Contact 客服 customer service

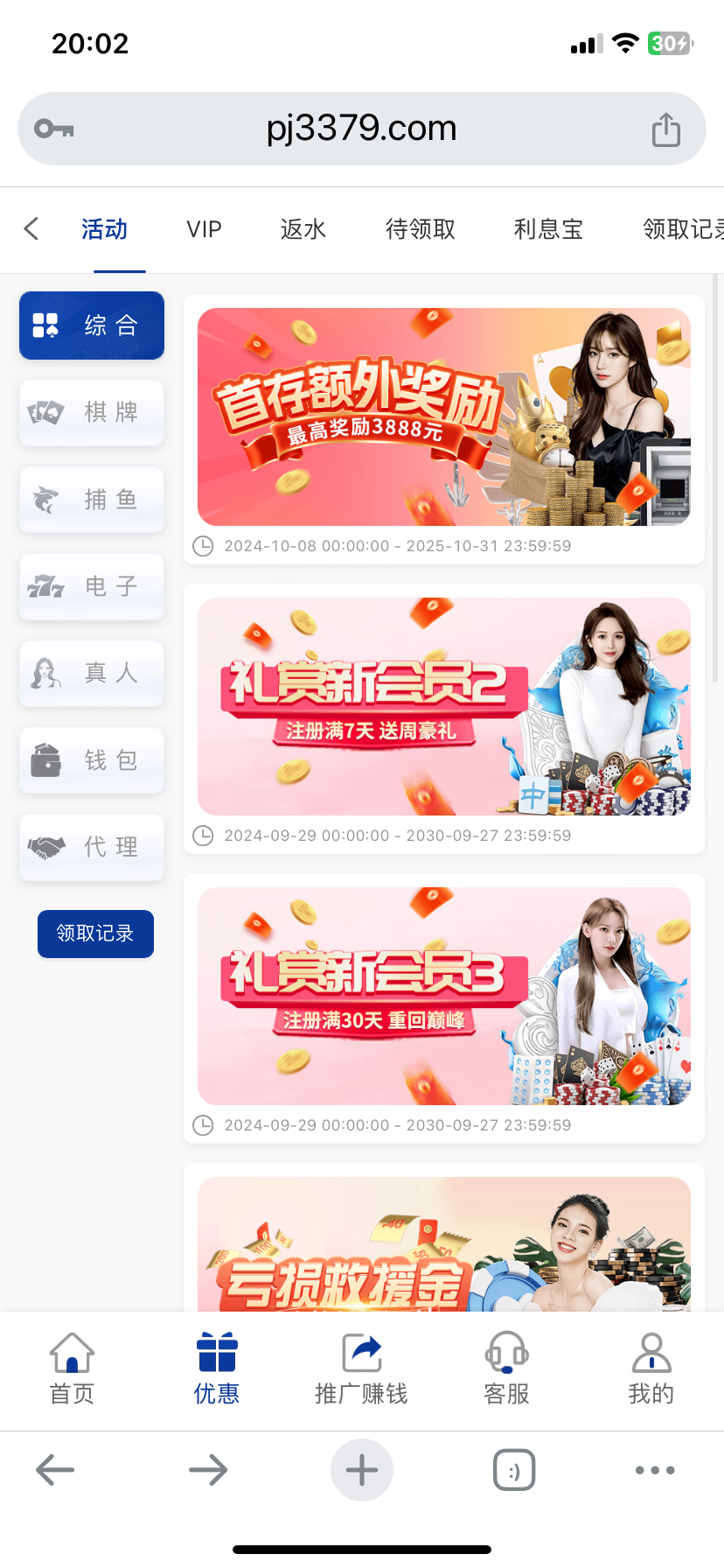[x=506, y=1368]
